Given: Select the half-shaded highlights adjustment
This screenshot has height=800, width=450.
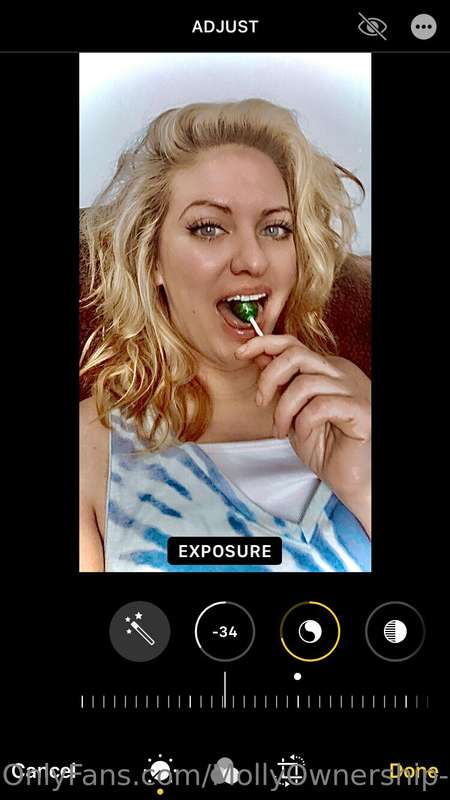Looking at the screenshot, I should [395, 632].
